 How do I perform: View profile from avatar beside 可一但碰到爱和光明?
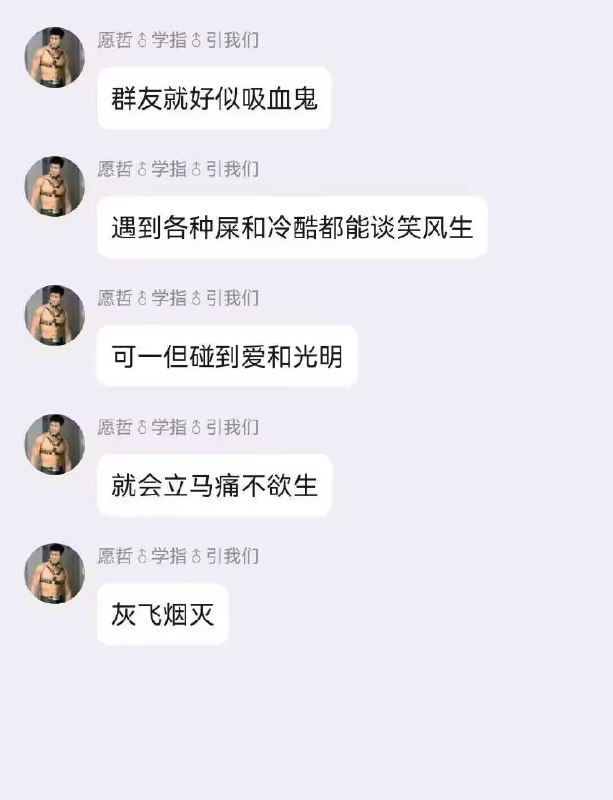pyautogui.click(x=54, y=315)
